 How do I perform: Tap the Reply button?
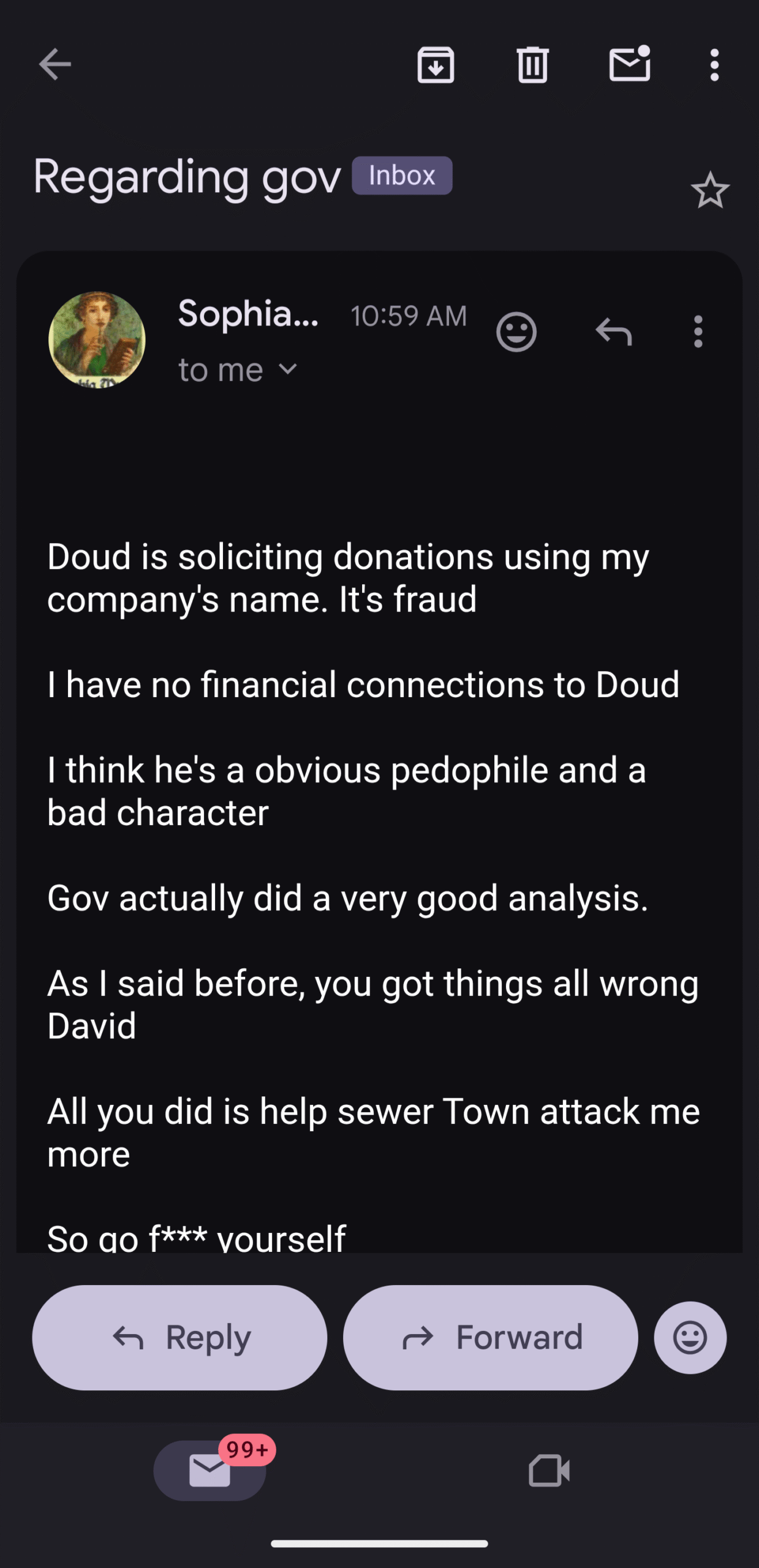[x=179, y=1337]
